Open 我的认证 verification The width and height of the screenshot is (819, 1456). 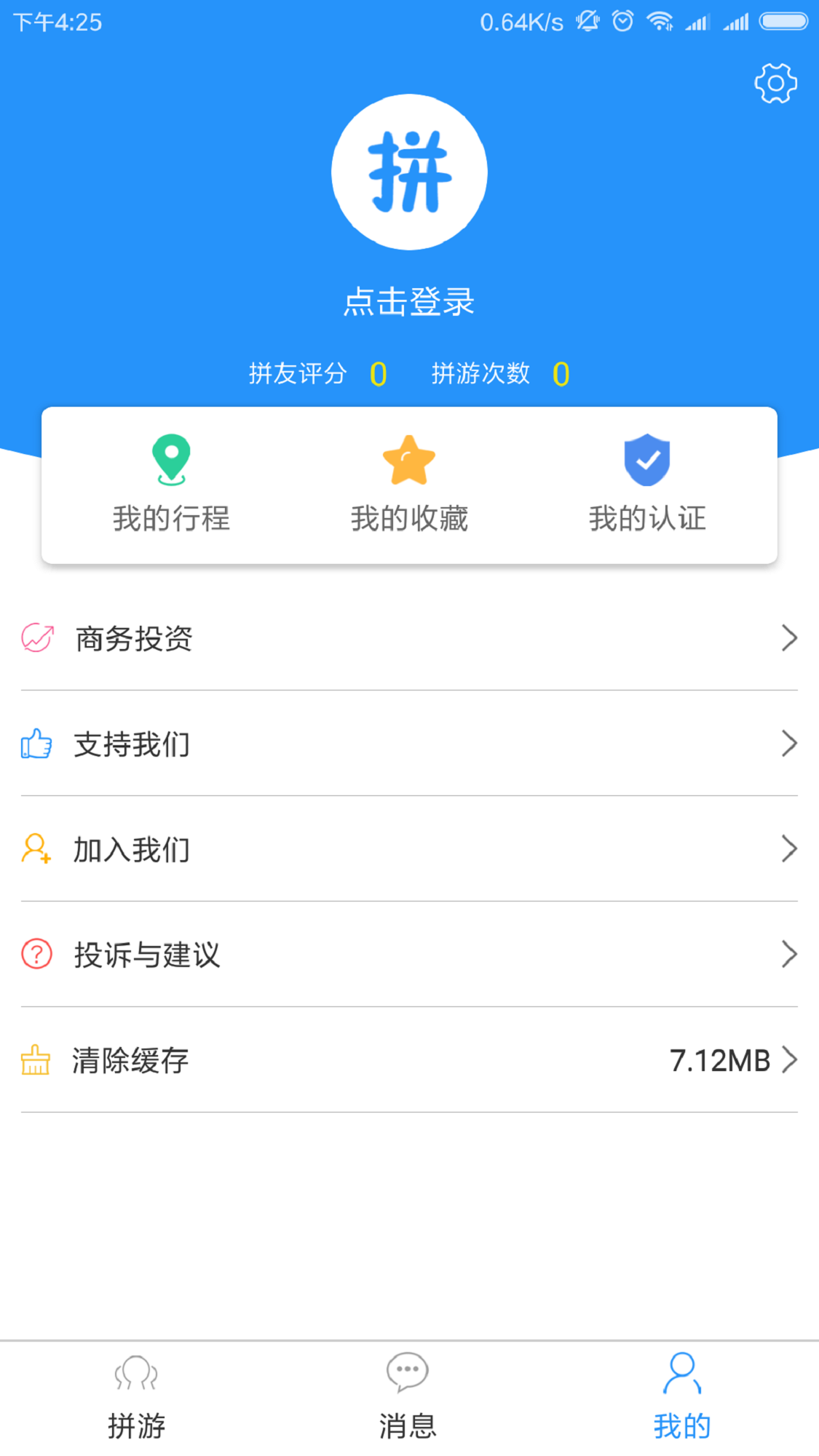[647, 485]
